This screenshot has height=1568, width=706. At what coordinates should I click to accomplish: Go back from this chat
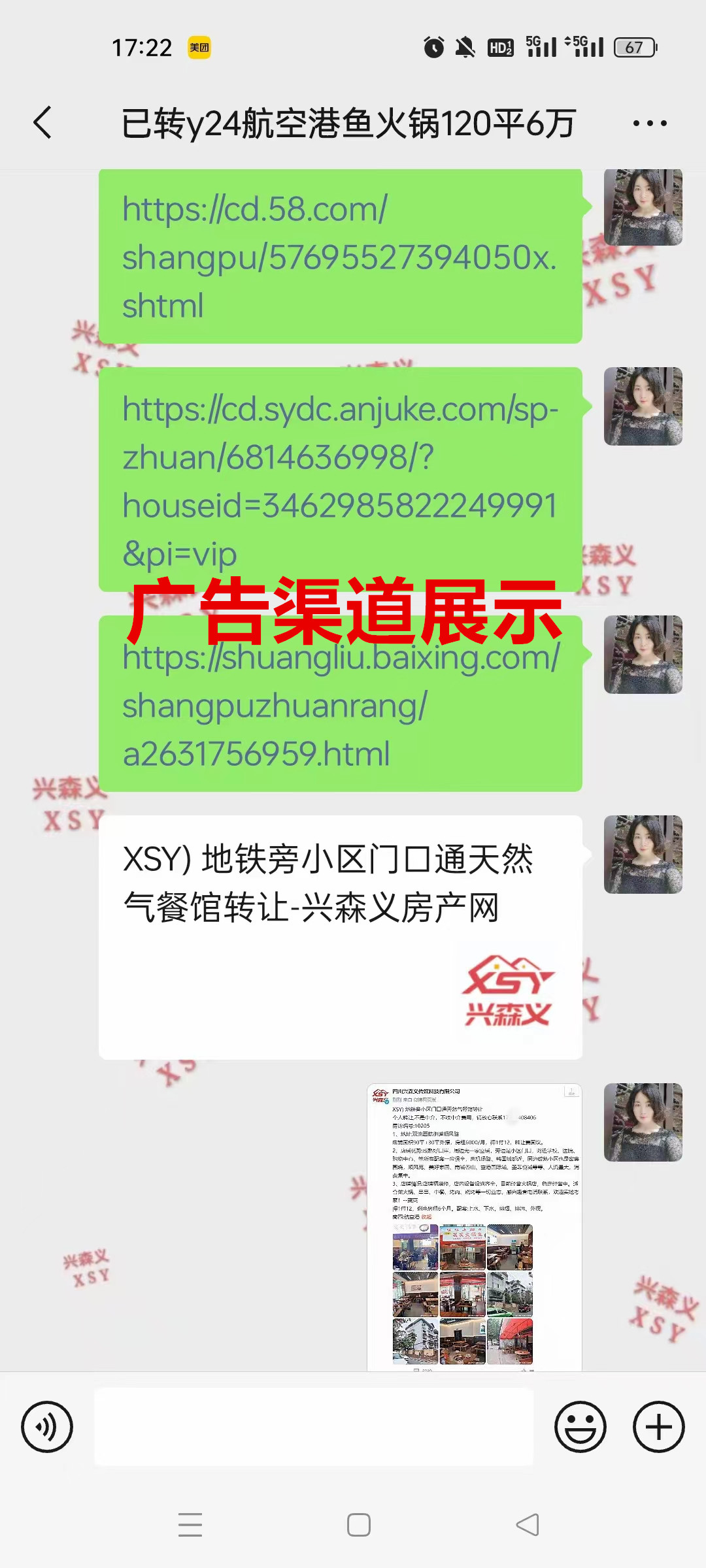point(43,123)
